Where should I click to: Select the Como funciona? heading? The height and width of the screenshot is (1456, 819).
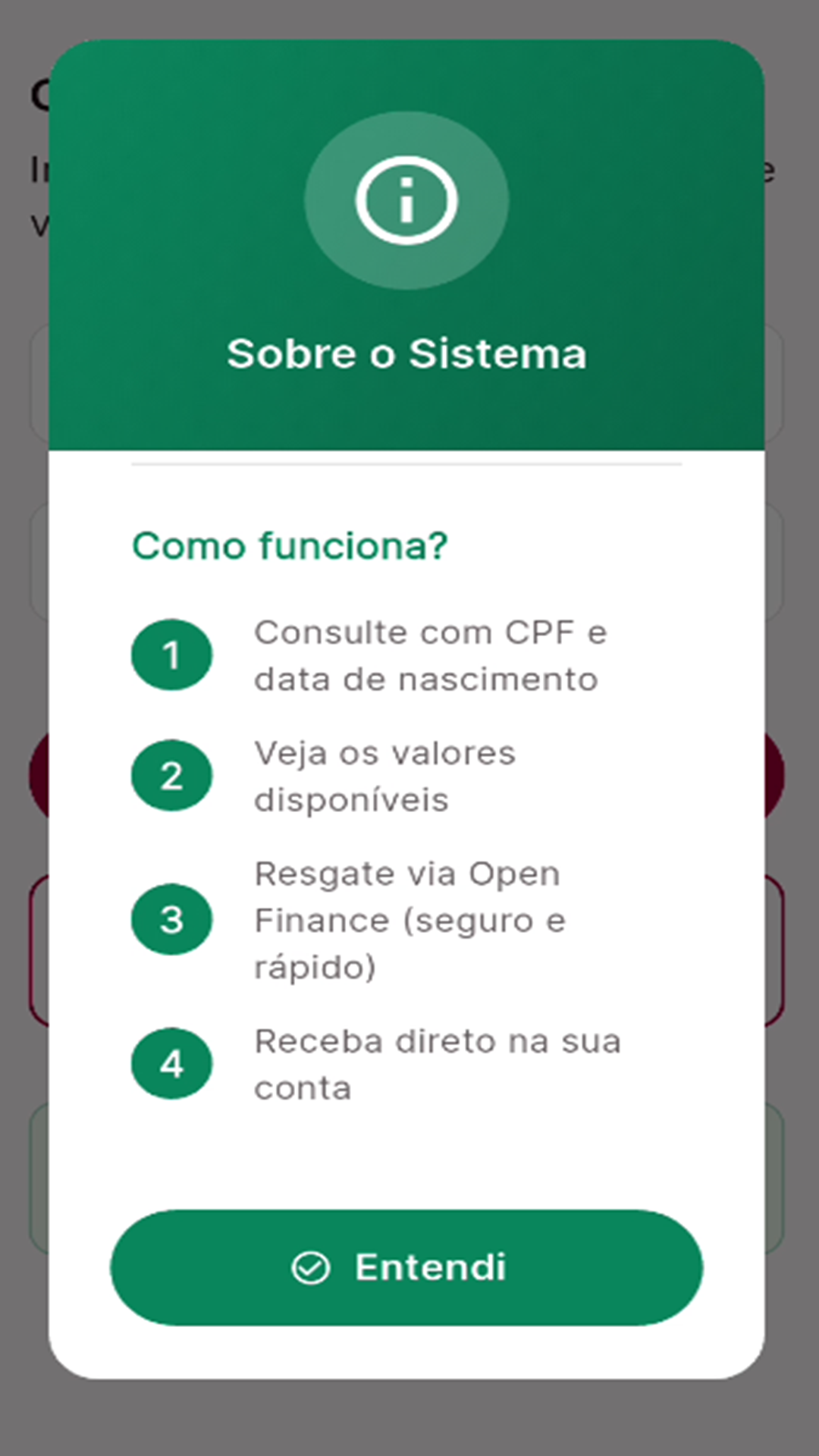[290, 544]
